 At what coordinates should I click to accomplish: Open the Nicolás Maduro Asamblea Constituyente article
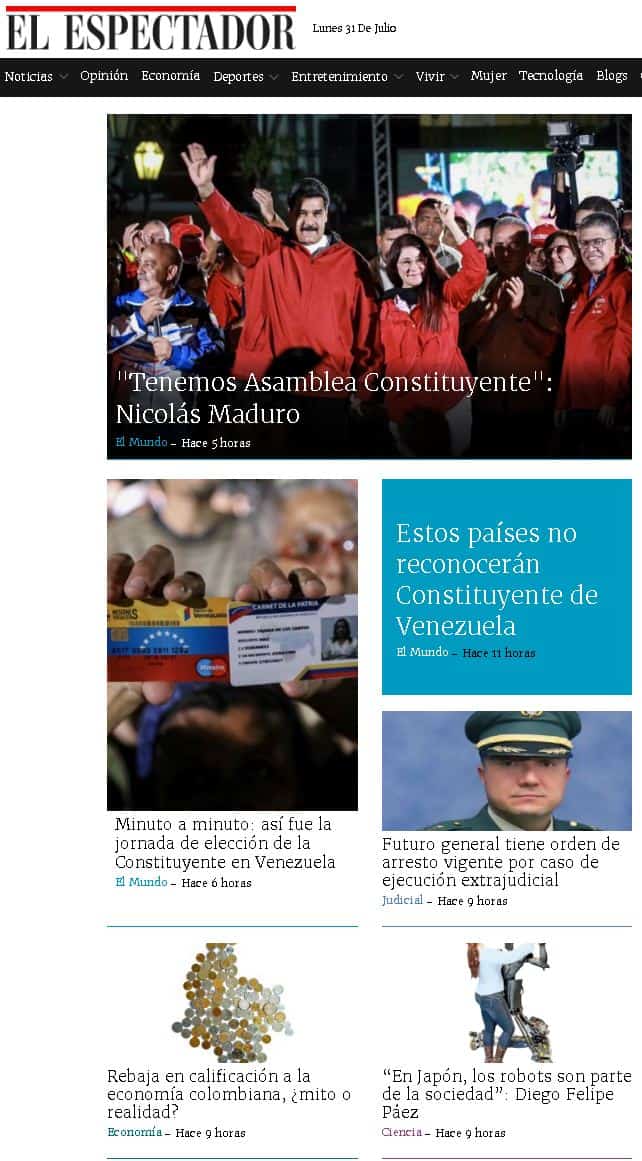tap(333, 397)
